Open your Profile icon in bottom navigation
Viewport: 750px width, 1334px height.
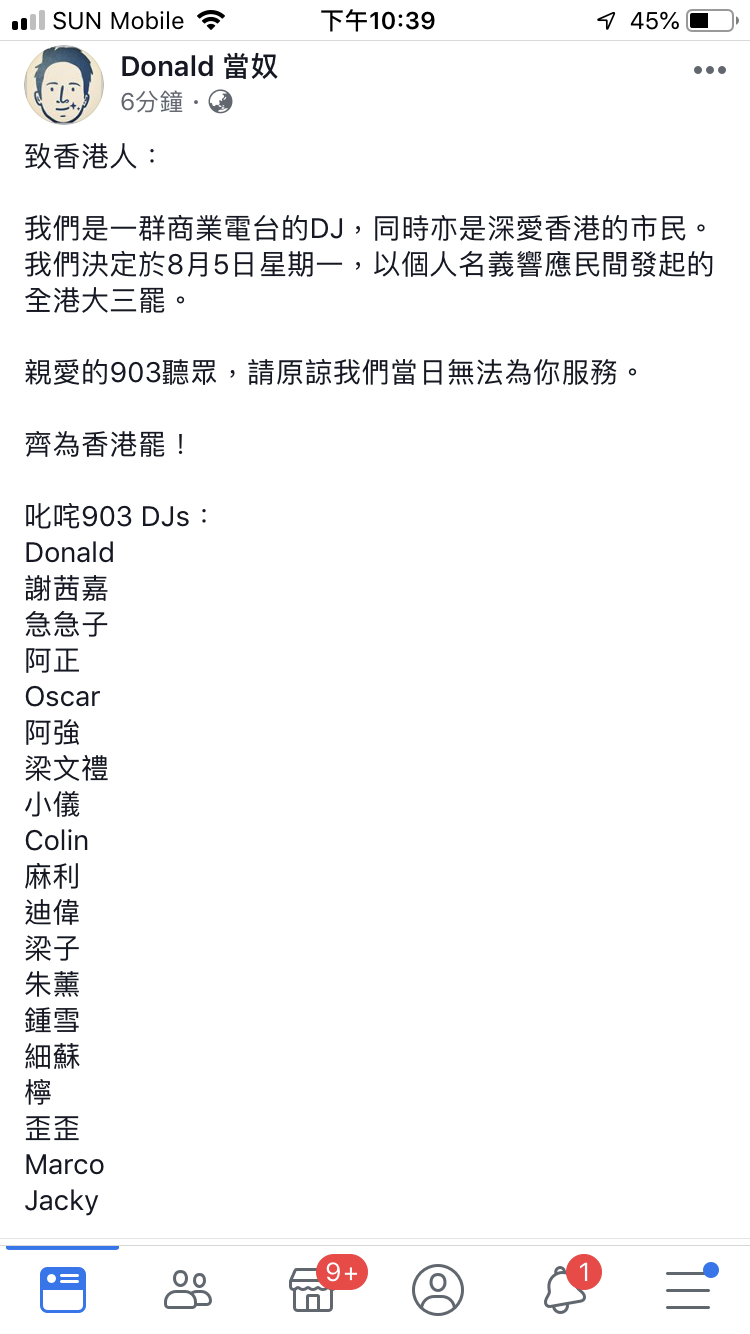click(x=437, y=1289)
